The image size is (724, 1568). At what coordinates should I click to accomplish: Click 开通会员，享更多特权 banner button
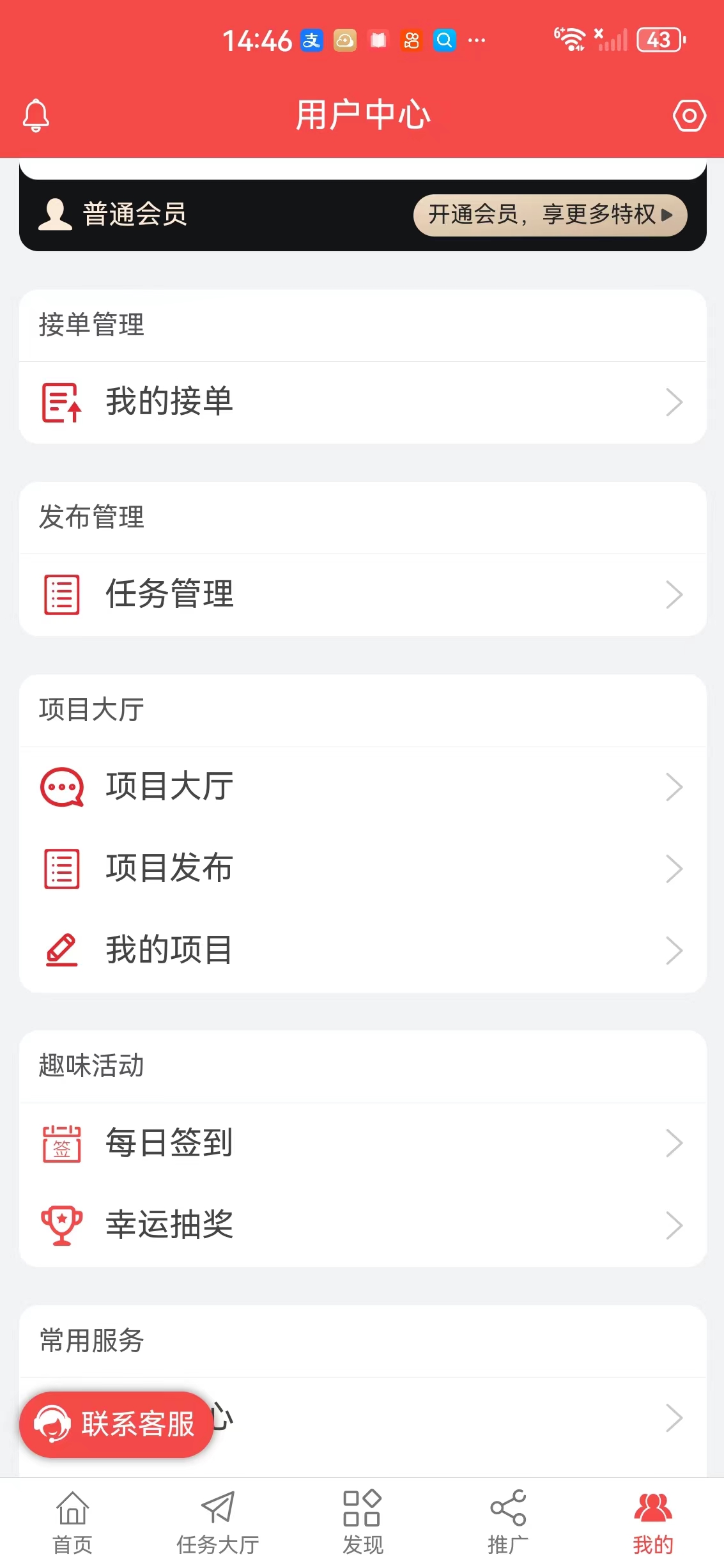pos(548,215)
